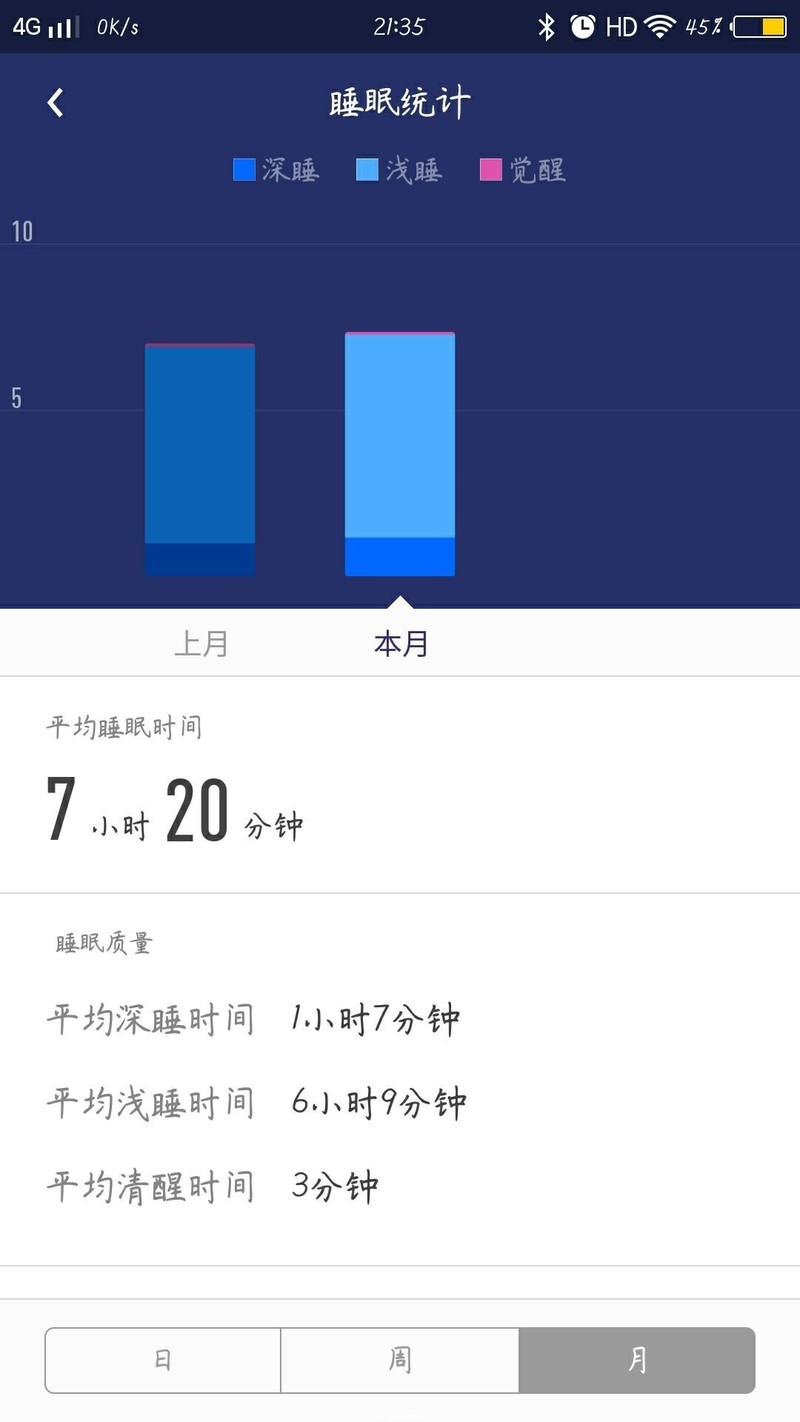
Task: Switch view to 周 (week) statistics
Action: pyautogui.click(x=400, y=1360)
